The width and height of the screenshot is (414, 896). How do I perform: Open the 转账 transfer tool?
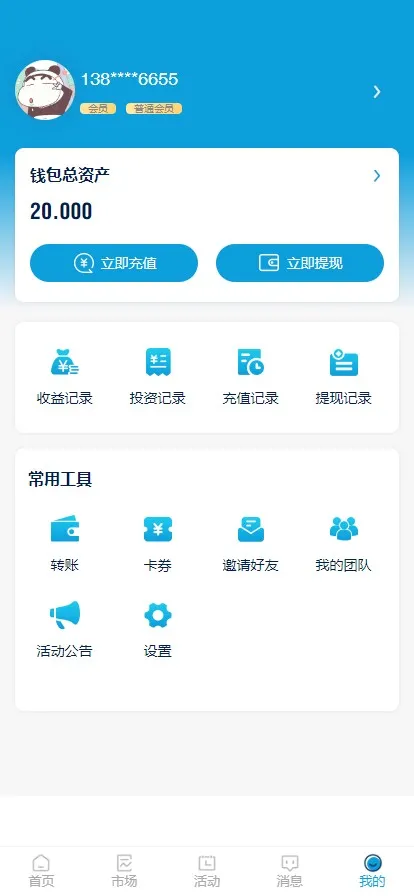65,543
